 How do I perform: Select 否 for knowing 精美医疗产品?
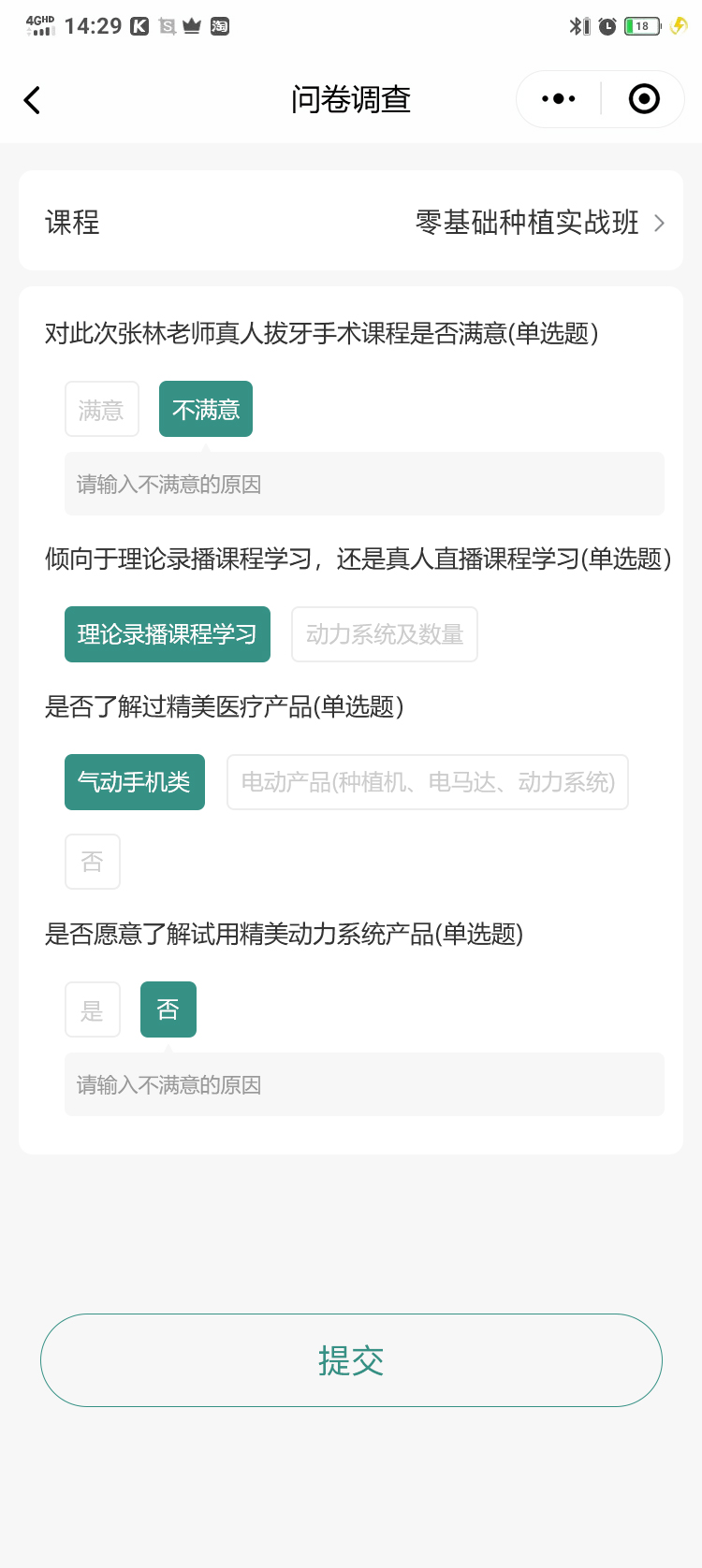93,862
